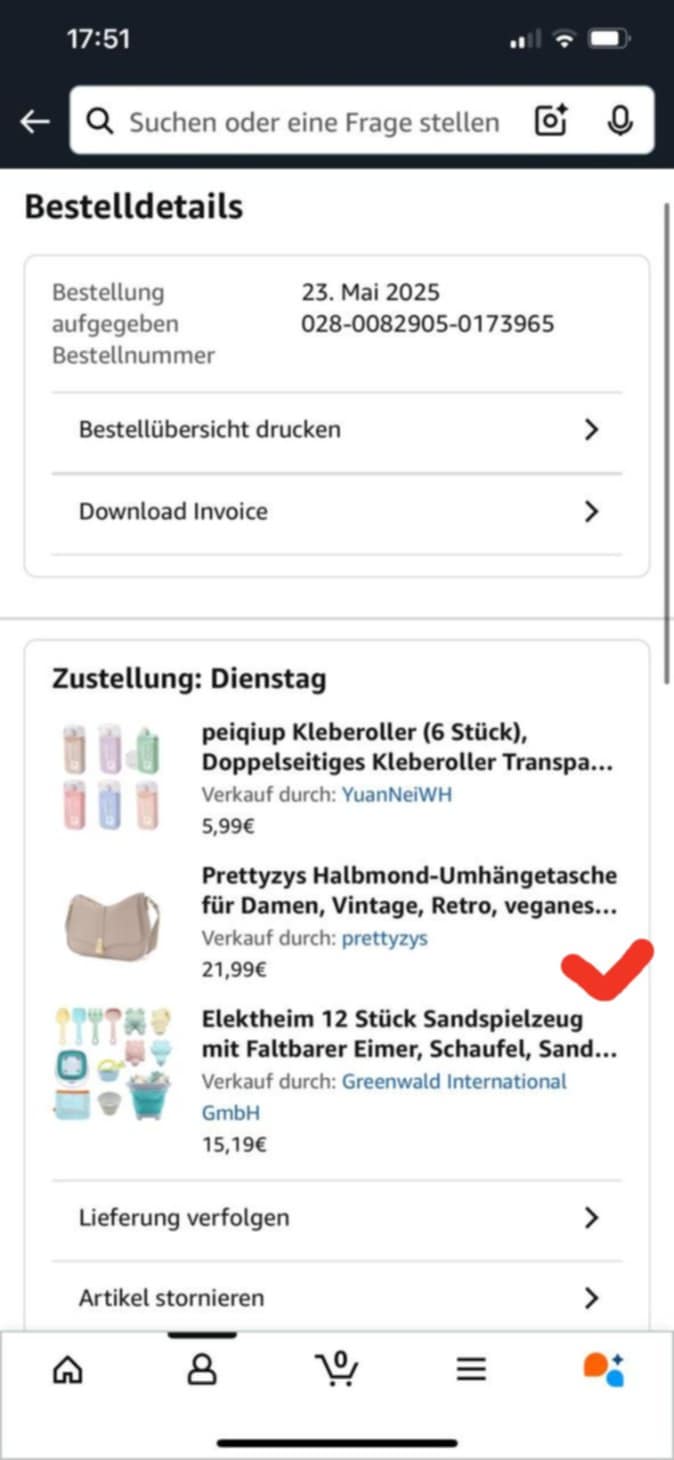The width and height of the screenshot is (674, 1460).
Task: Open the Prettyzys Halbmond-Umhängetasche product
Action: (x=409, y=891)
